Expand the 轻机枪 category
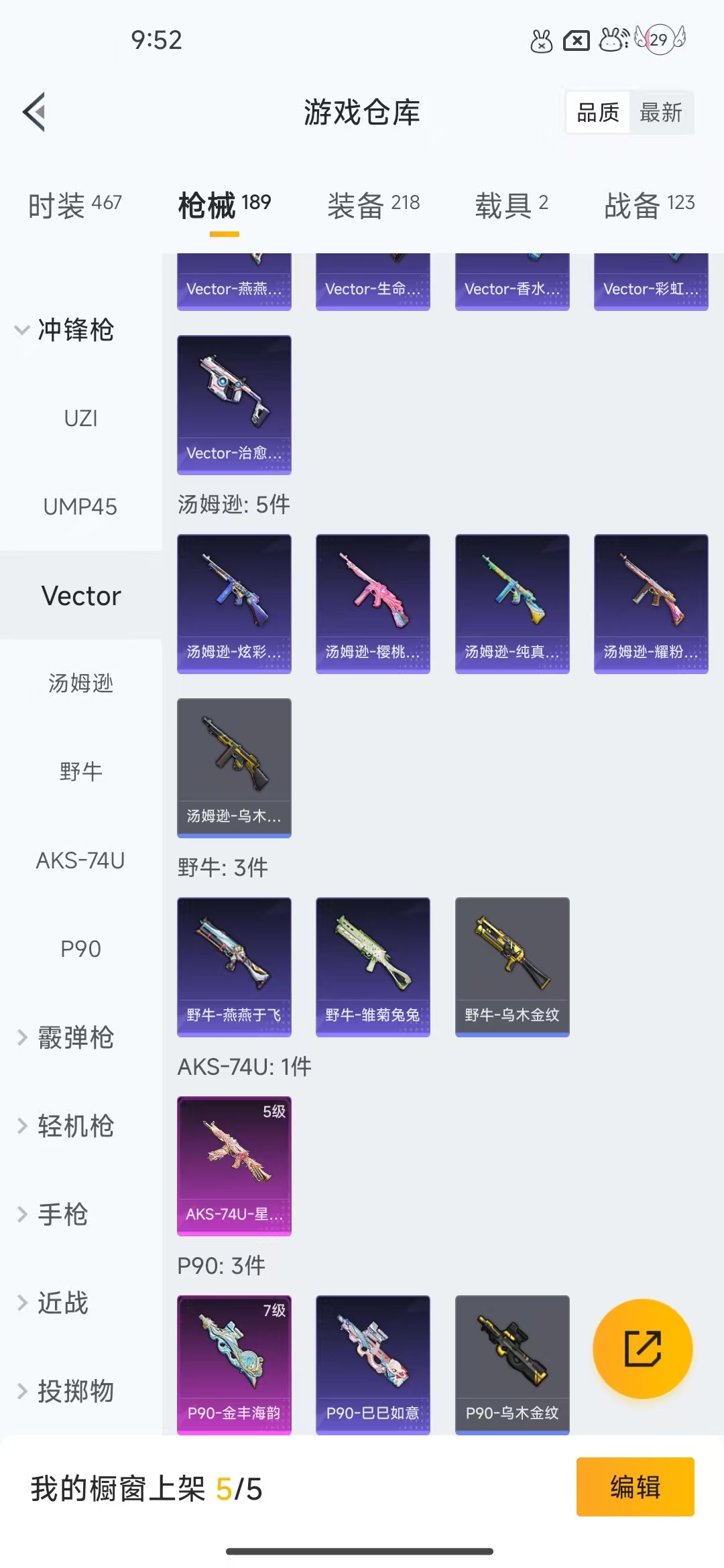724x1568 pixels. (65, 1126)
